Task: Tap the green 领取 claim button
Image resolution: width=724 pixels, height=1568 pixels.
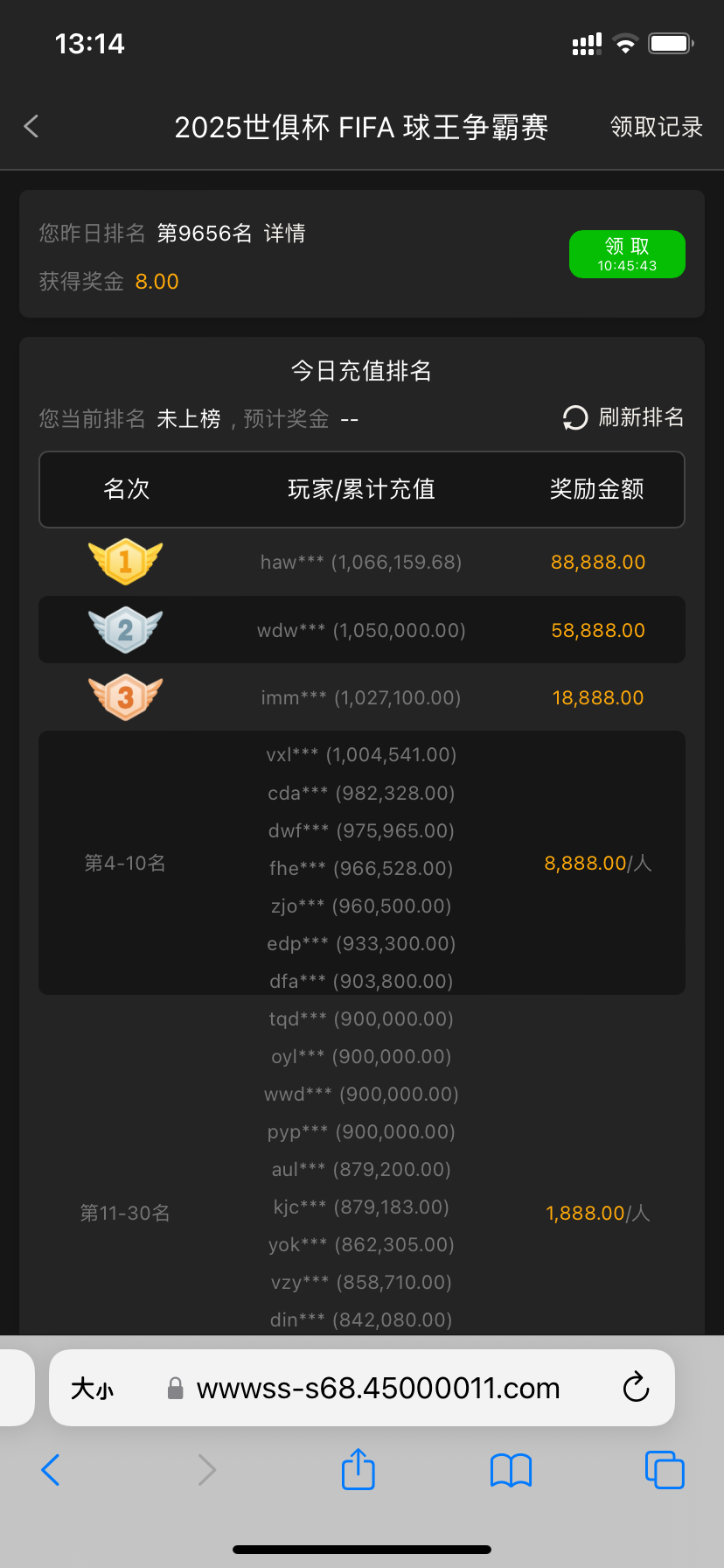Action: pyautogui.click(x=627, y=255)
